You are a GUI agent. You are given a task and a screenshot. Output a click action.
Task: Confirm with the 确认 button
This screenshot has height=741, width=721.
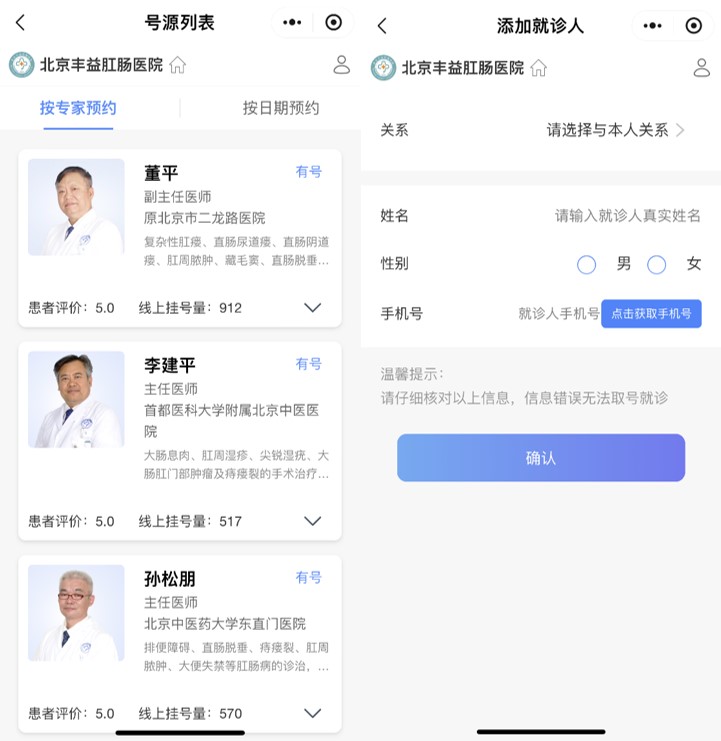click(x=541, y=458)
